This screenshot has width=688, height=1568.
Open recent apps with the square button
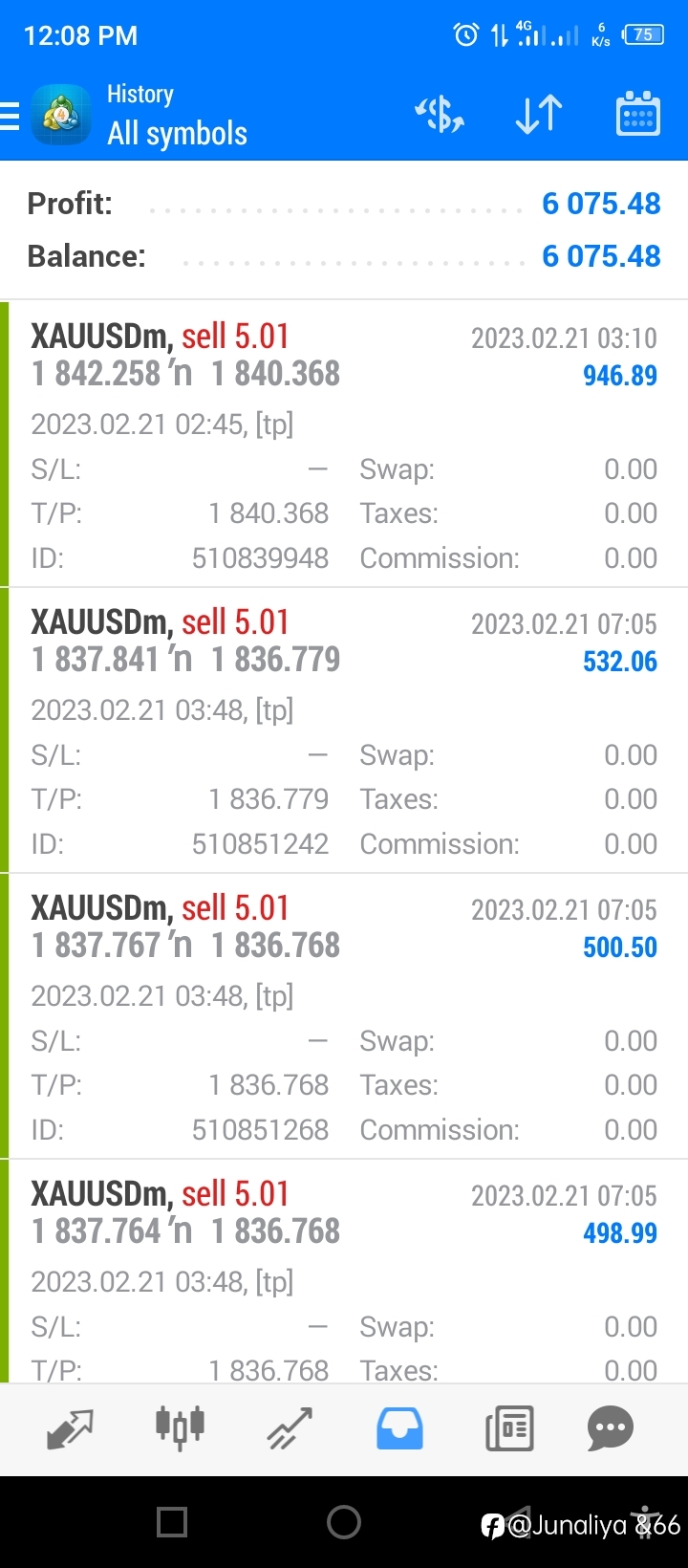(x=172, y=1522)
